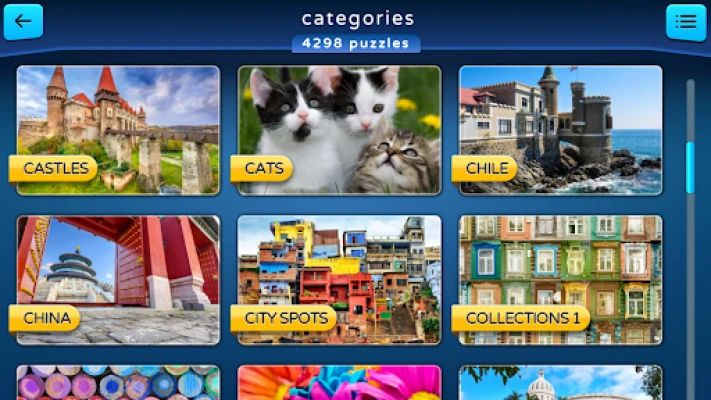711x400 pixels.
Task: Open the colorful flowers category tile
Action: pos(339,384)
